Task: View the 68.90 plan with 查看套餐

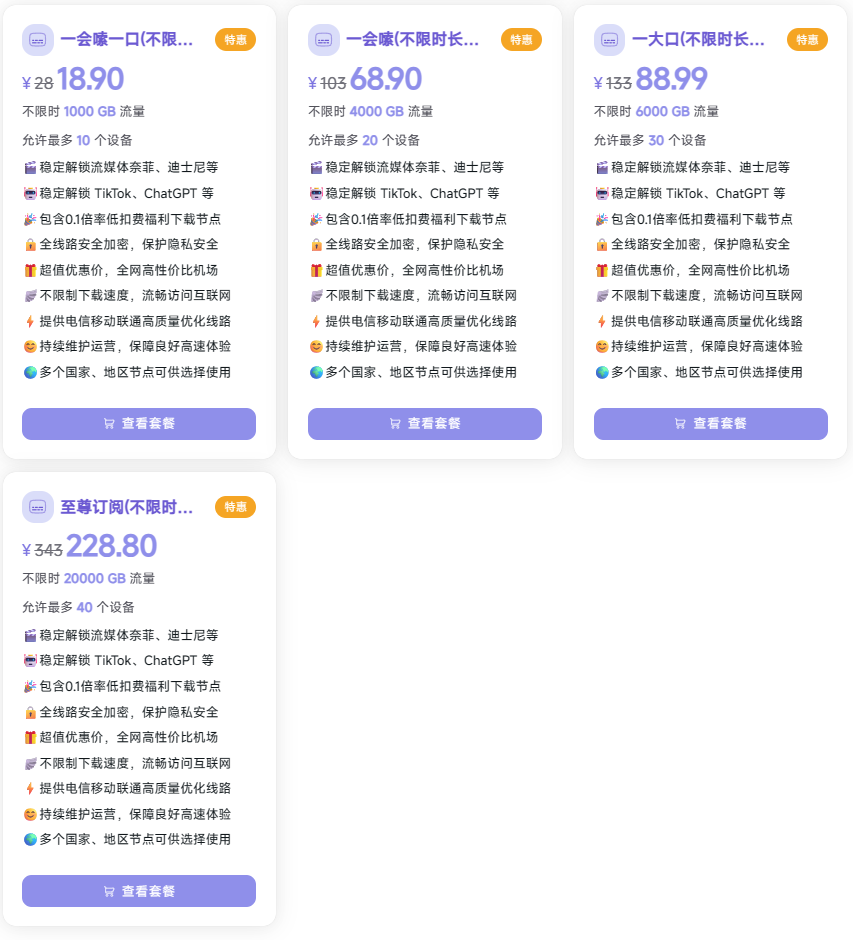Action: pyautogui.click(x=424, y=424)
